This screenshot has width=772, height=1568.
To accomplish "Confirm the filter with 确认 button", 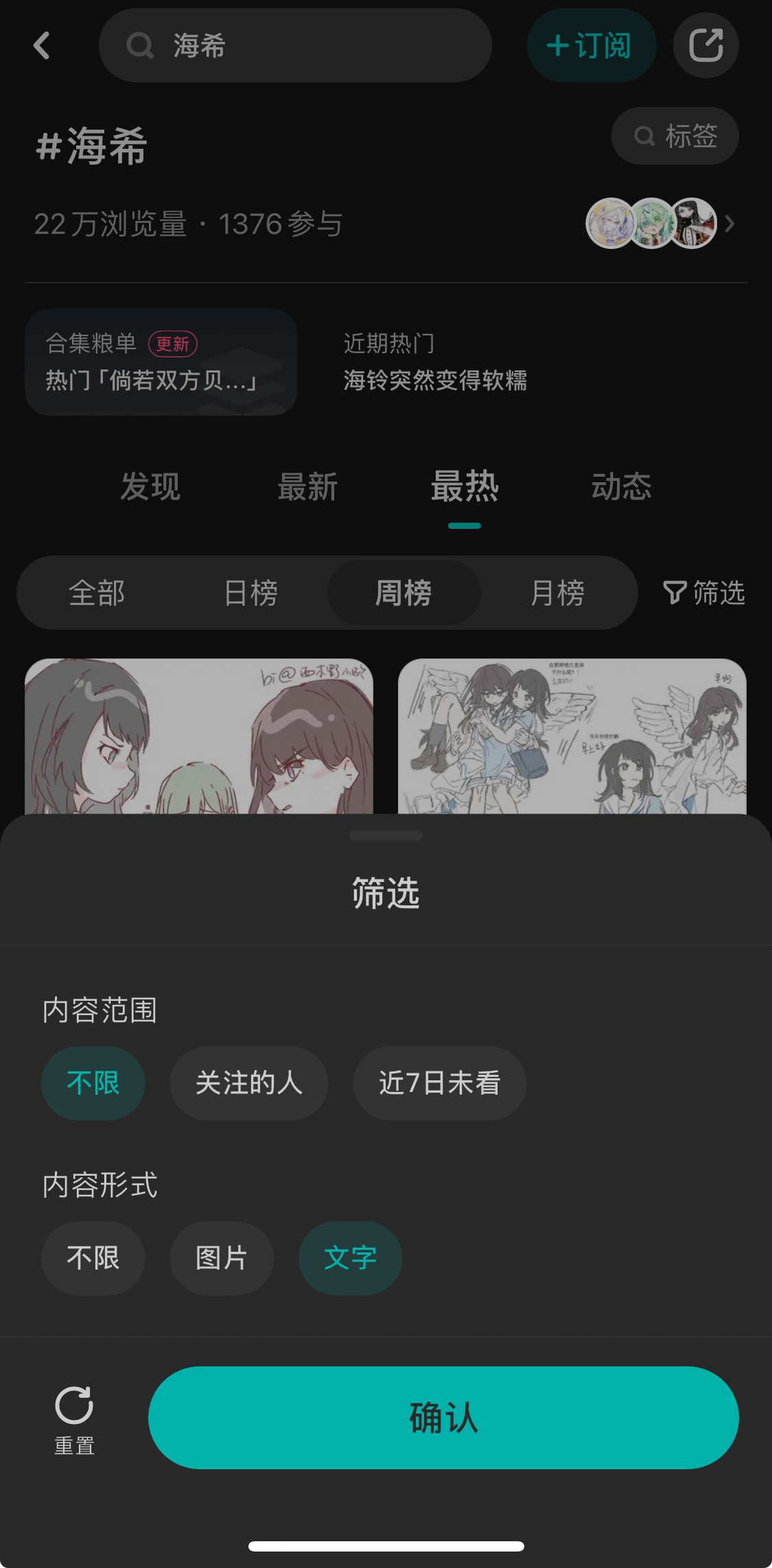I will 443,1417.
